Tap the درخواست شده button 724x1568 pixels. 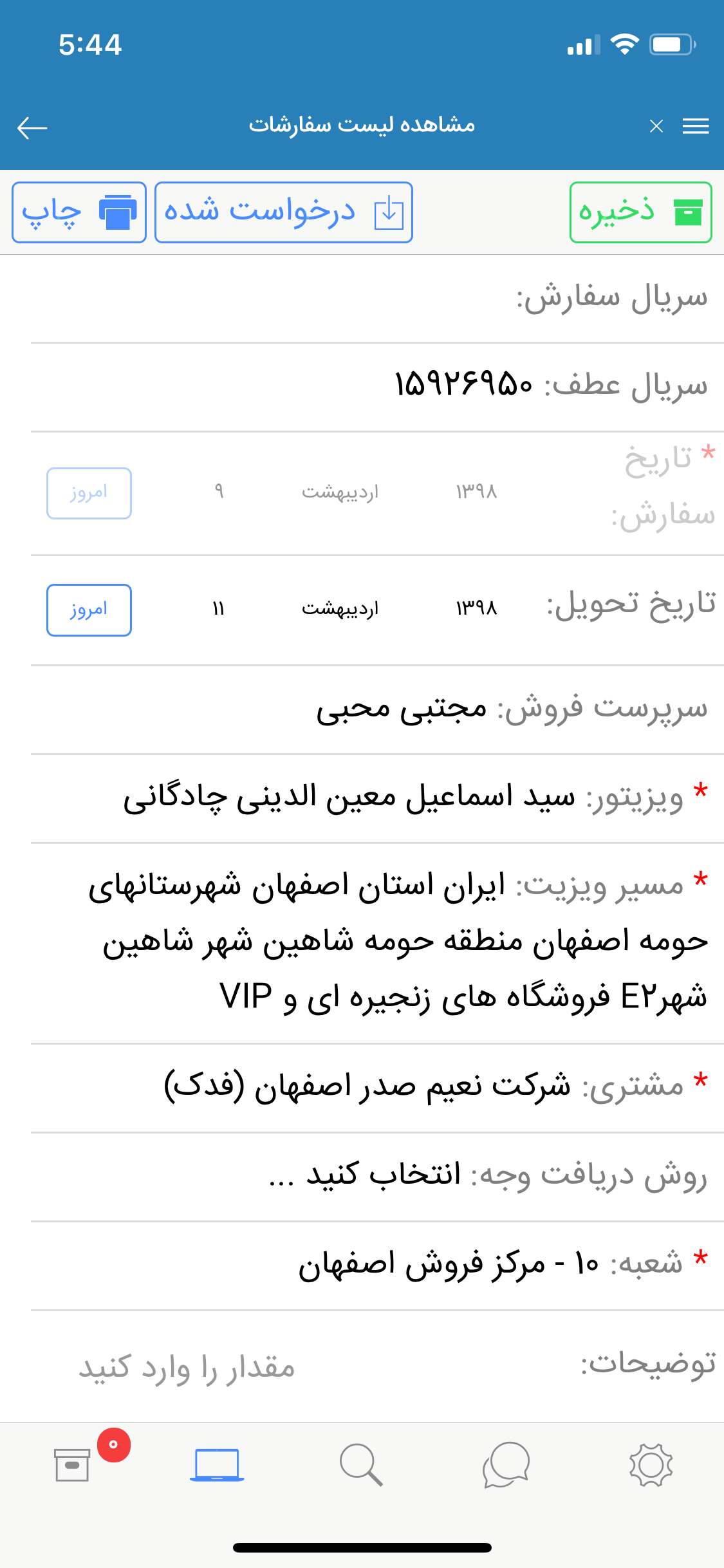283,212
